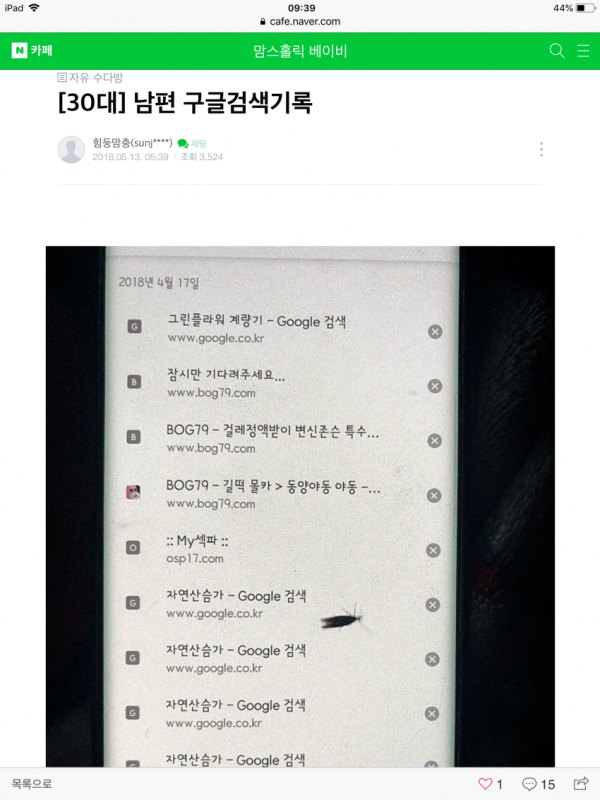Open the 15 comments
600x800 pixels.
(539, 784)
